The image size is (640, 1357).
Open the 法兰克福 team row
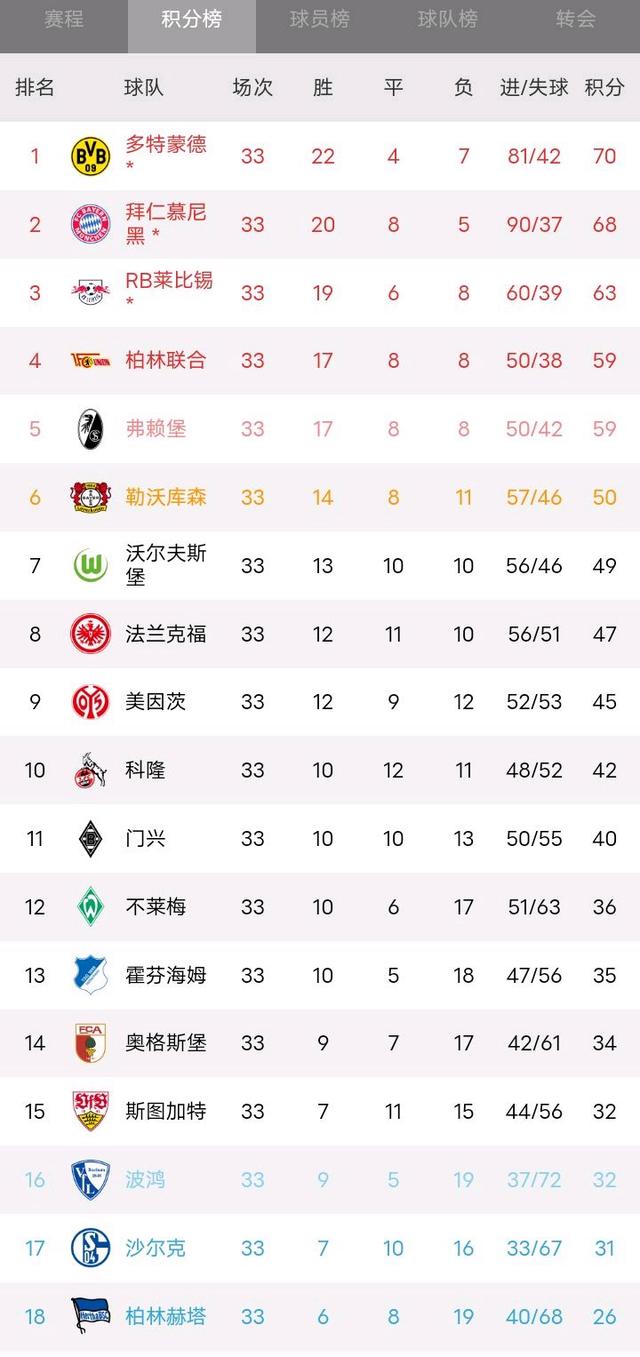pyautogui.click(x=166, y=633)
